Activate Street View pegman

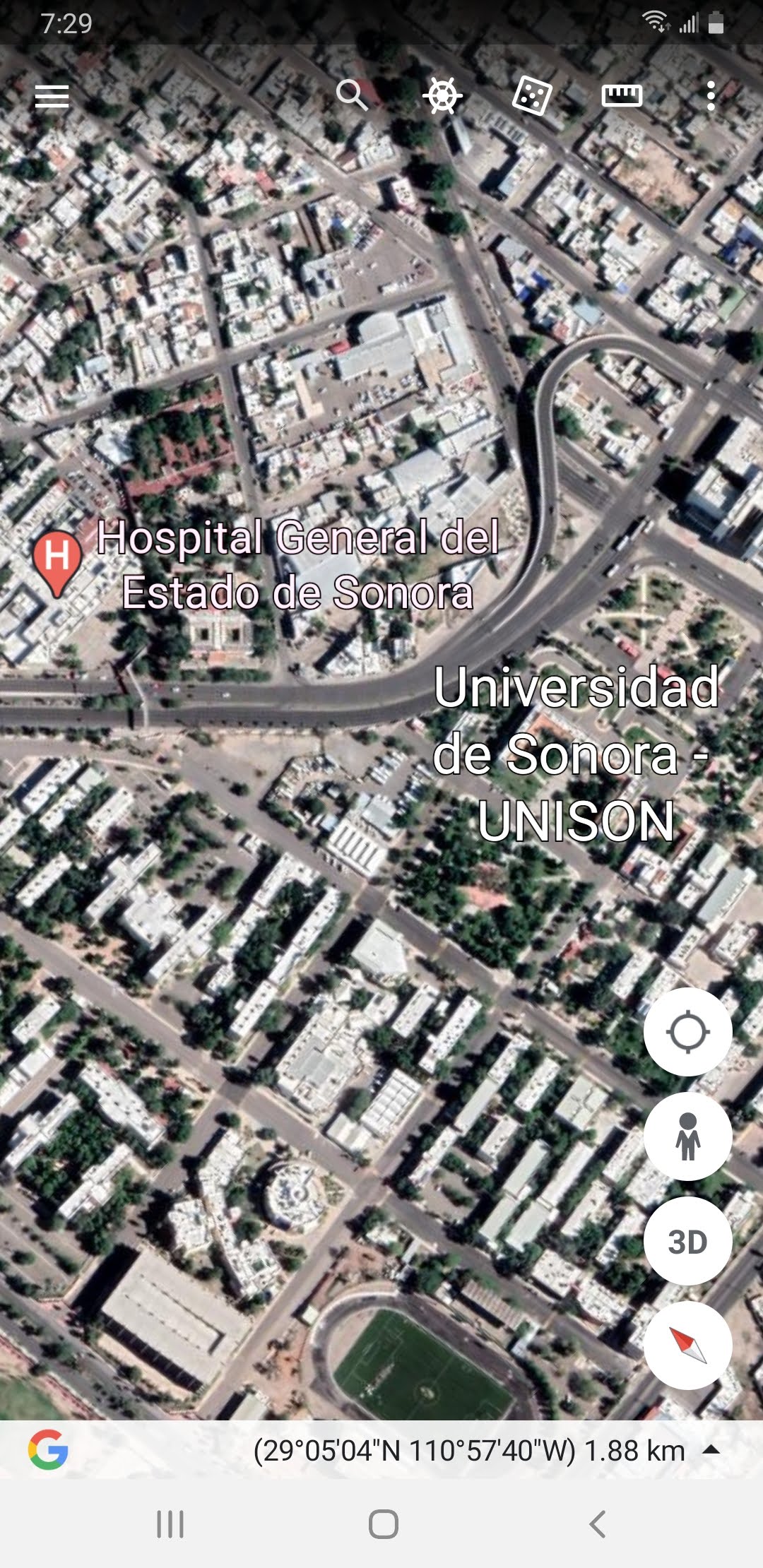687,1136
